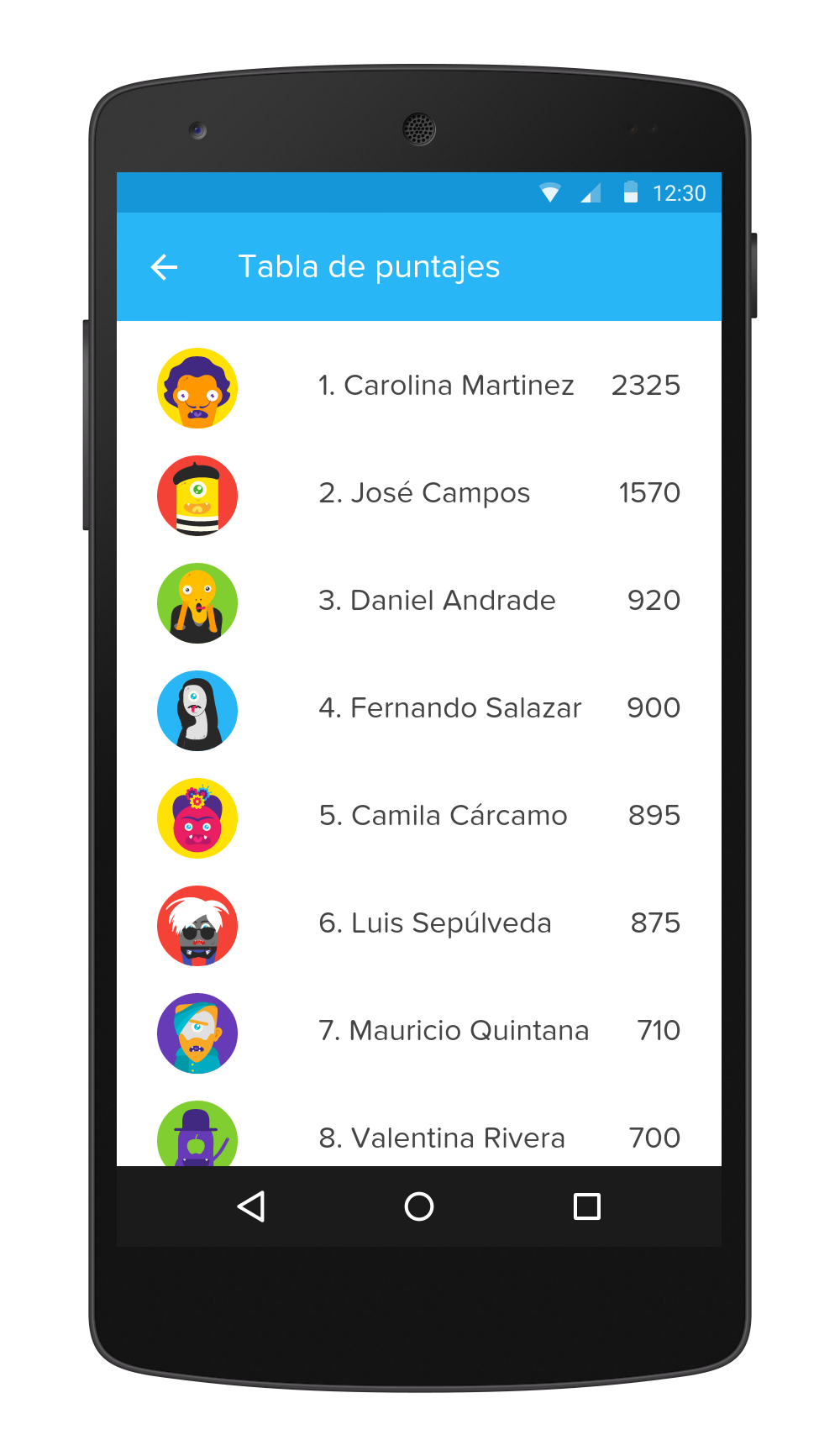The height and width of the screenshot is (1456, 840).
Task: Open Valentina Rivera's score row
Action: click(x=442, y=1138)
